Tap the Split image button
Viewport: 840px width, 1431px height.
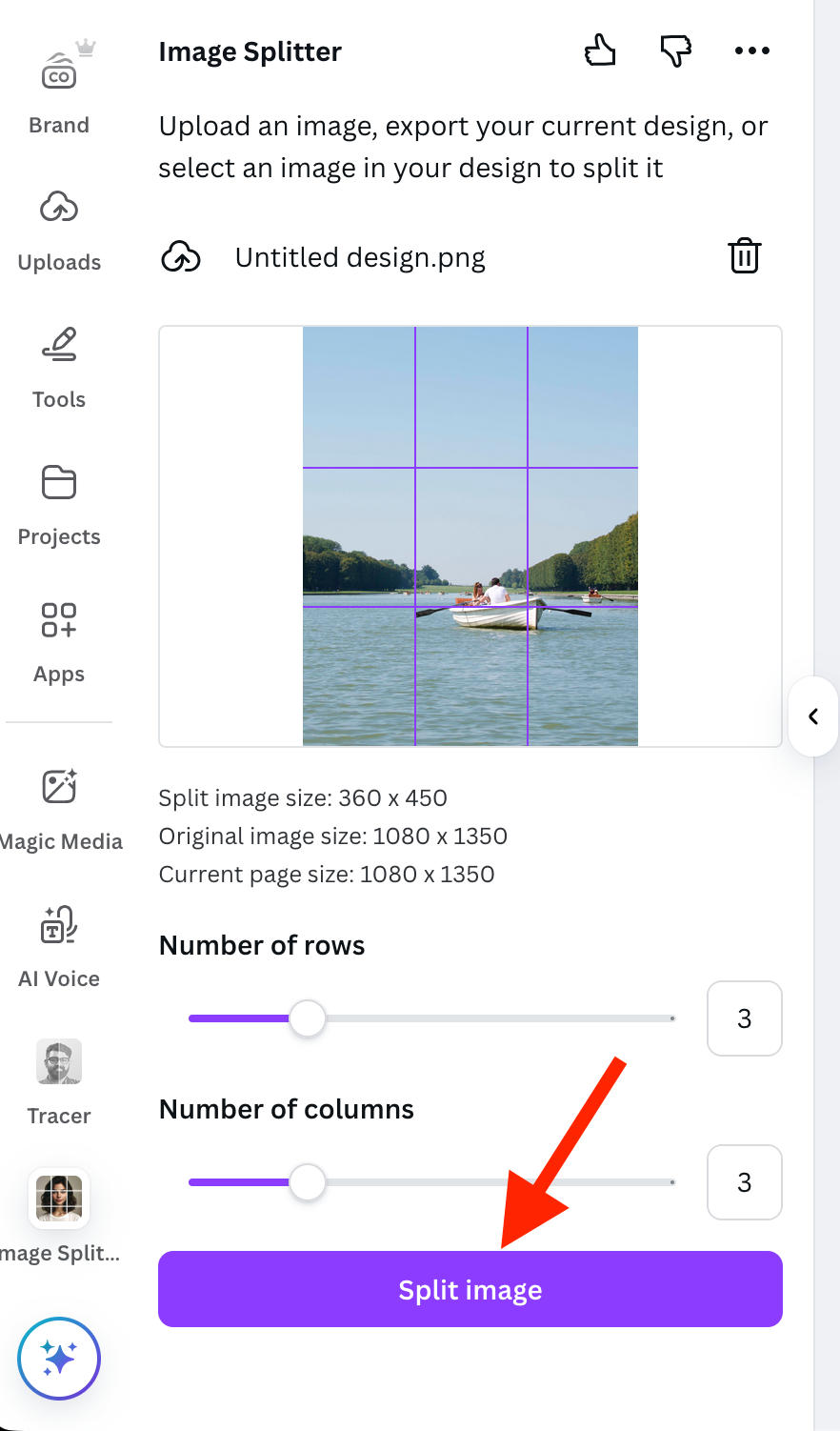tap(470, 1289)
